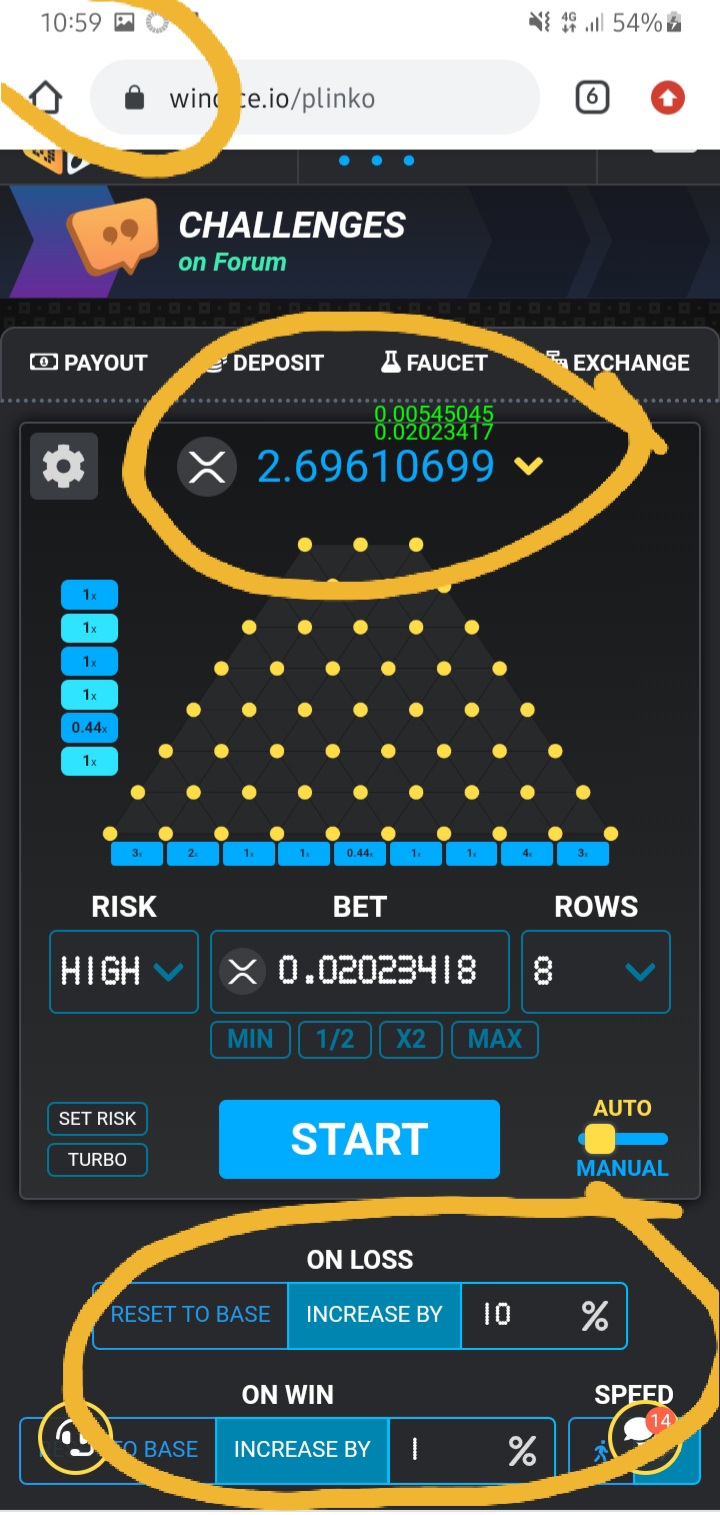720x1515 pixels.
Task: Enable TURBO mode
Action: coord(97,1159)
